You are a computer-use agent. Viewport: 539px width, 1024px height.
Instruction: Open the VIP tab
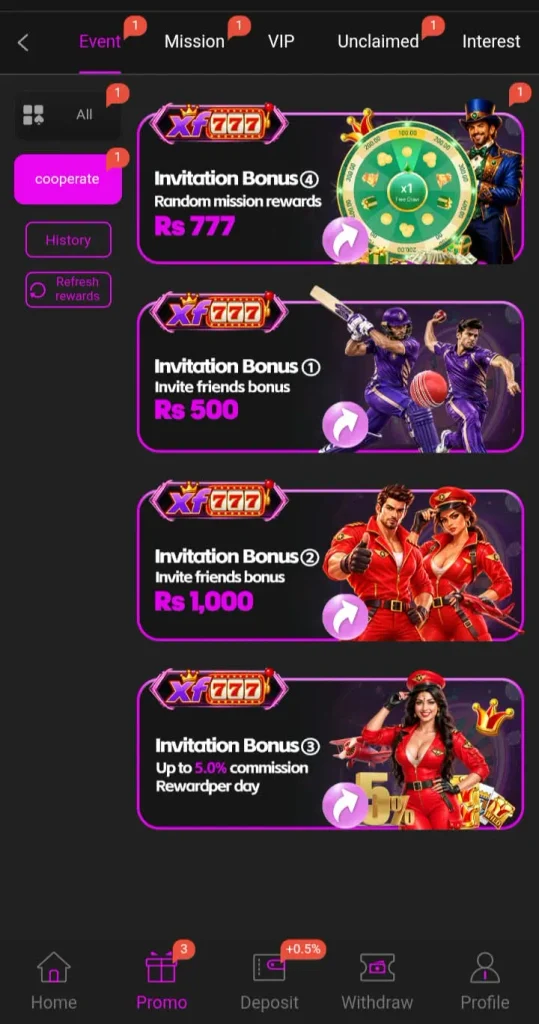coord(281,42)
